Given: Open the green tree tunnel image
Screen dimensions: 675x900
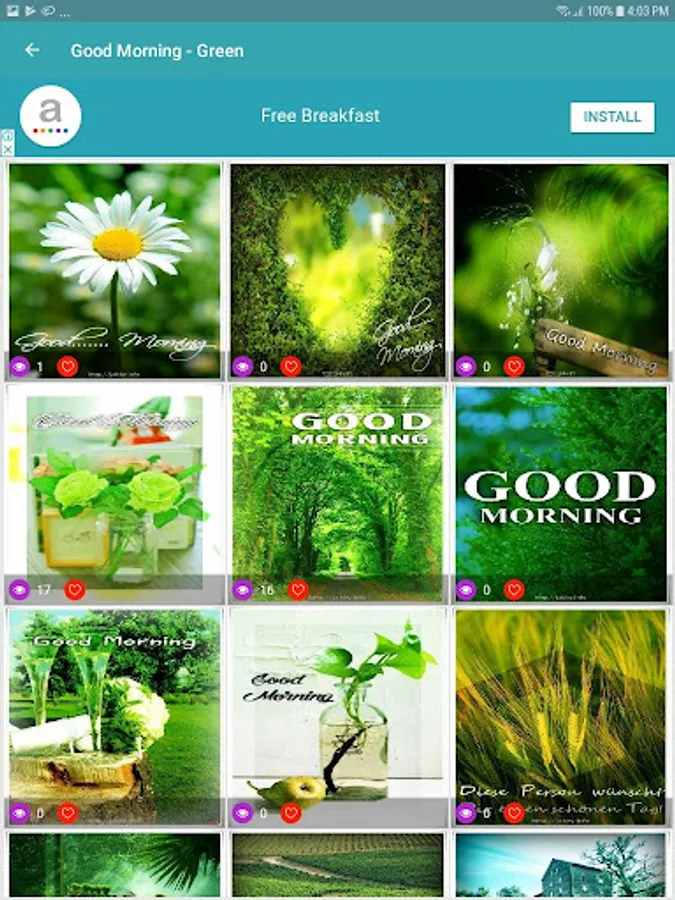Looking at the screenshot, I should click(x=338, y=494).
